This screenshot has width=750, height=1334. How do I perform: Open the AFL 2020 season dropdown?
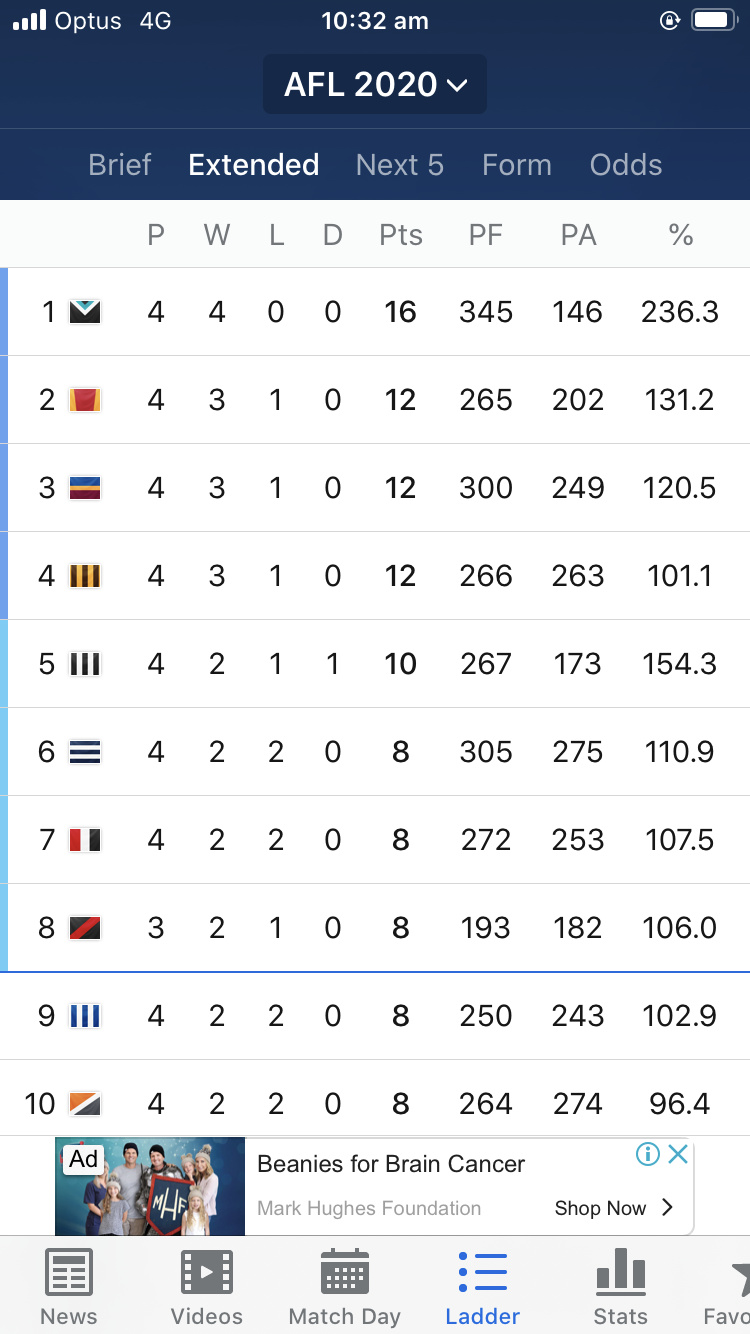pyautogui.click(x=375, y=85)
